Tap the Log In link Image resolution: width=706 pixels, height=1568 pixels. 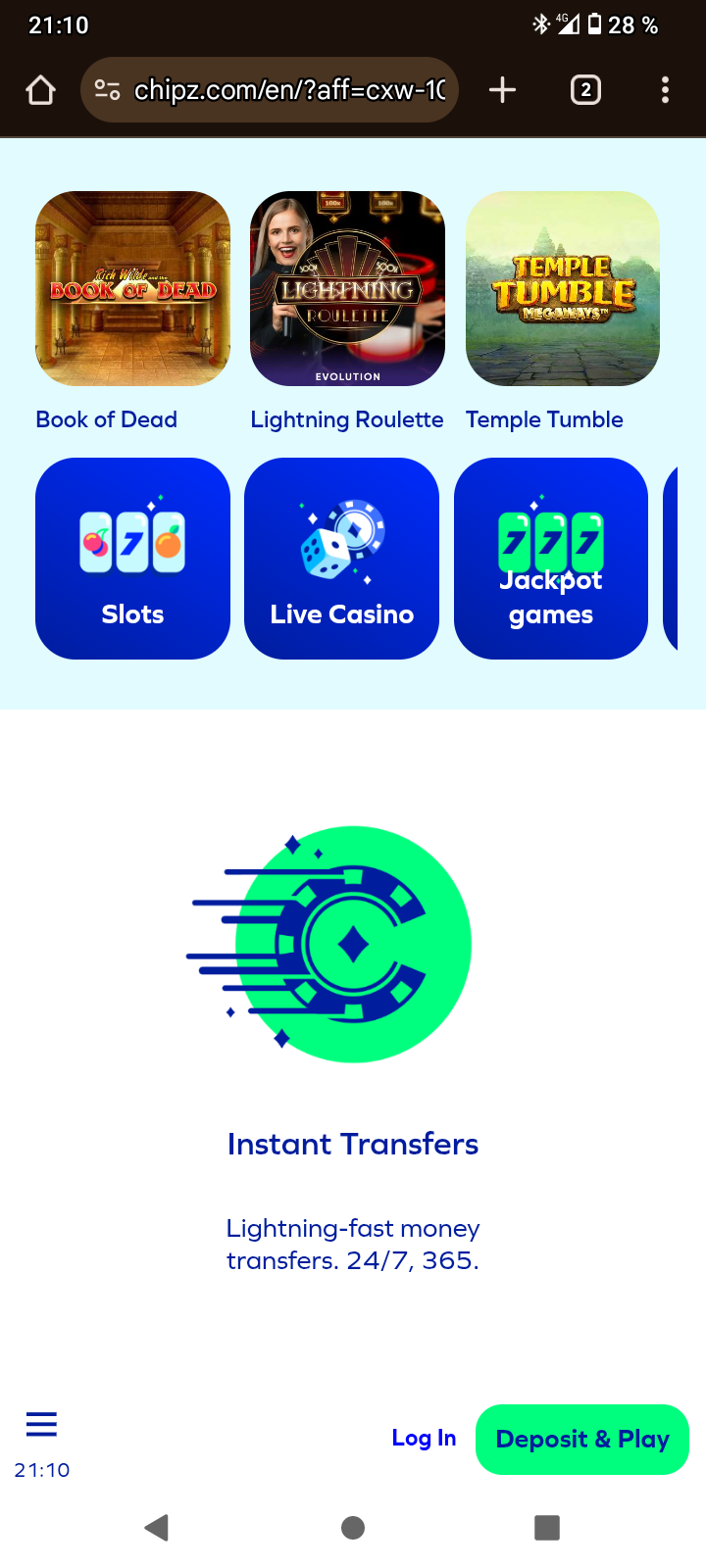424,1438
